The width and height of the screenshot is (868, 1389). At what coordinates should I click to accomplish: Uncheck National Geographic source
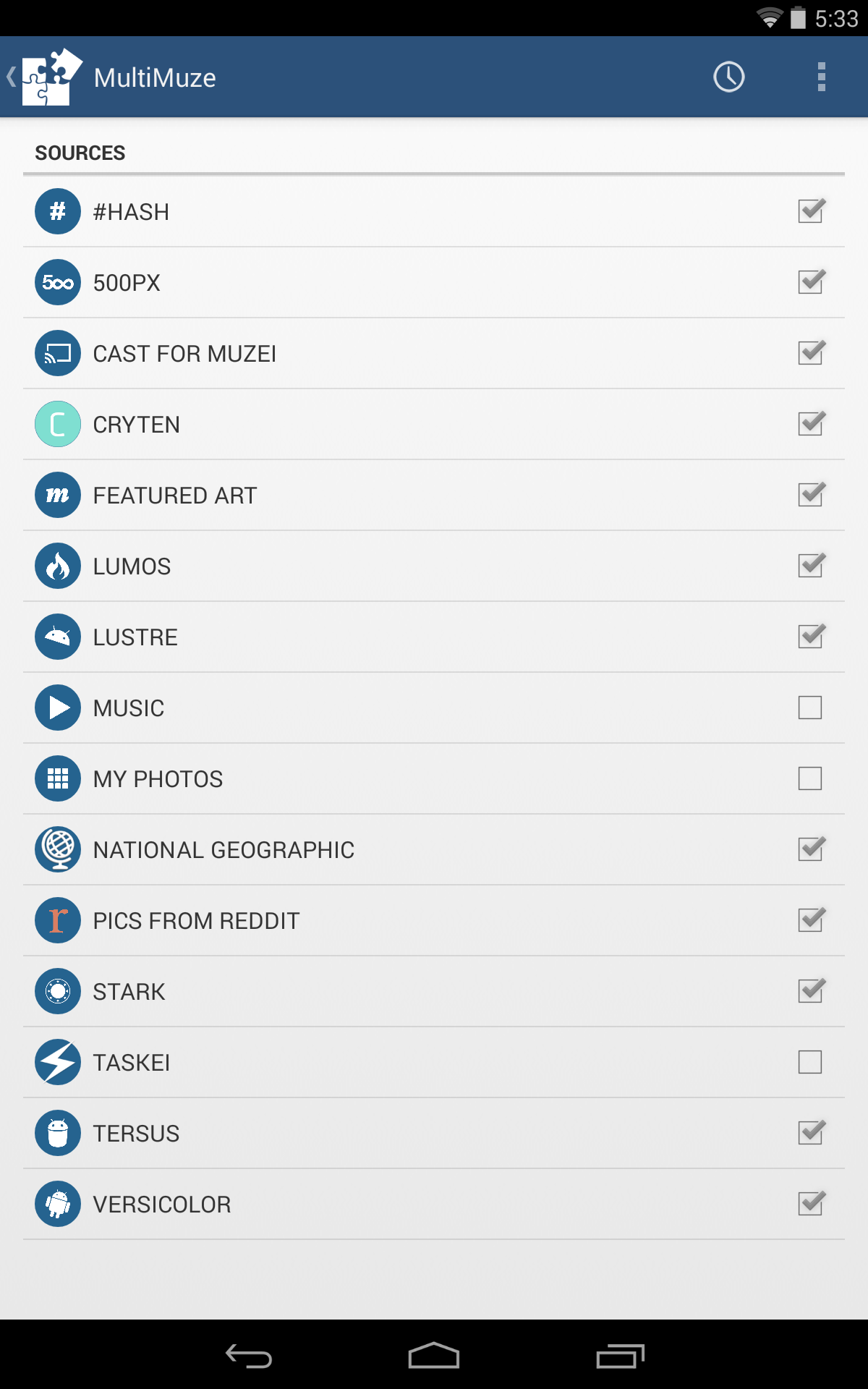(x=810, y=849)
